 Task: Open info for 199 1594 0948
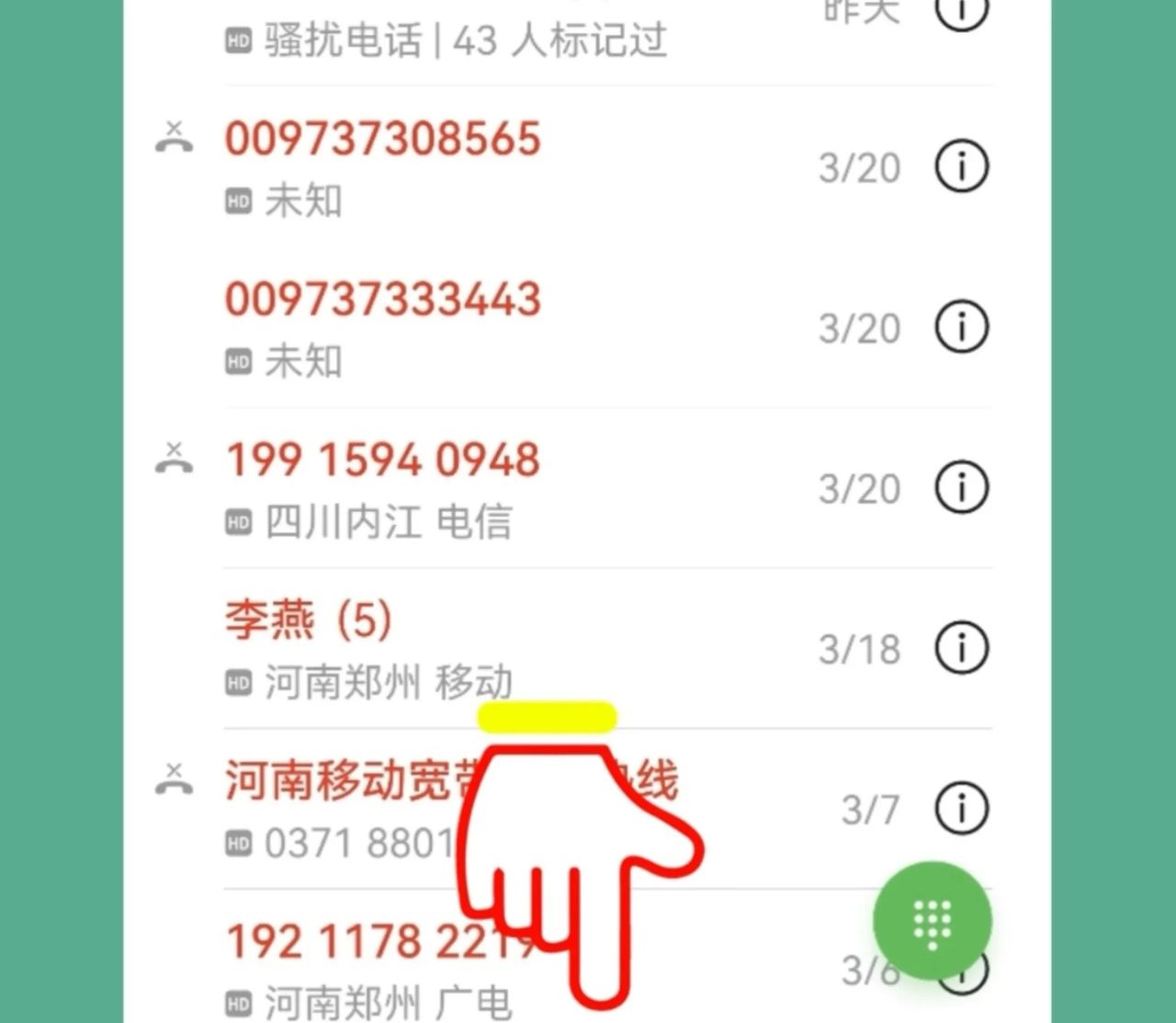[961, 488]
